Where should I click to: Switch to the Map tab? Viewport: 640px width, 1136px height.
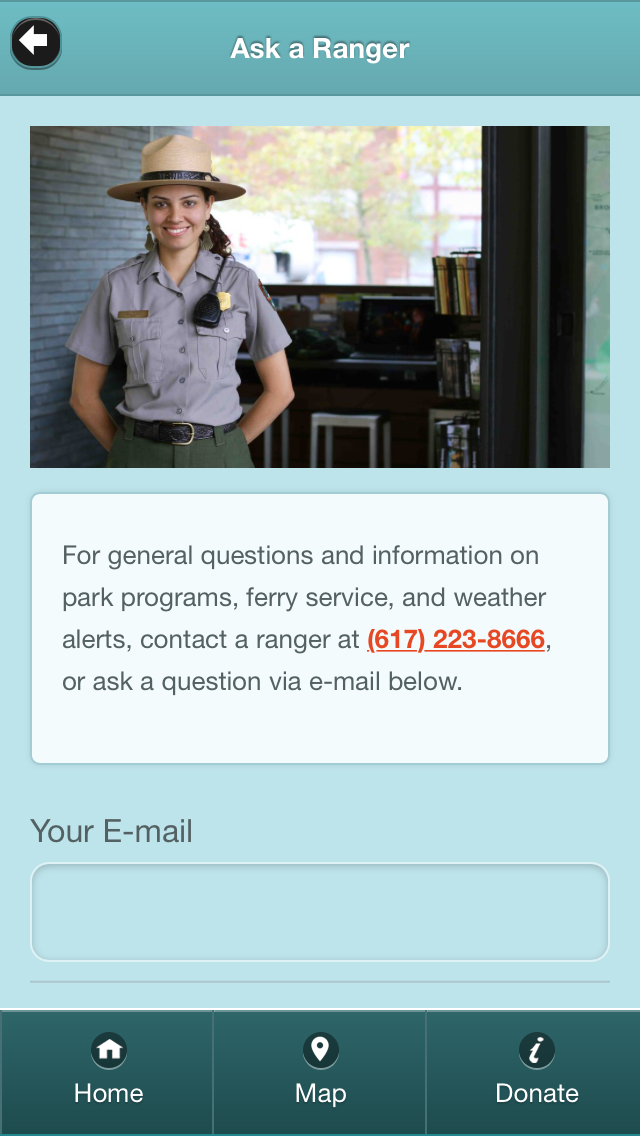click(320, 1072)
